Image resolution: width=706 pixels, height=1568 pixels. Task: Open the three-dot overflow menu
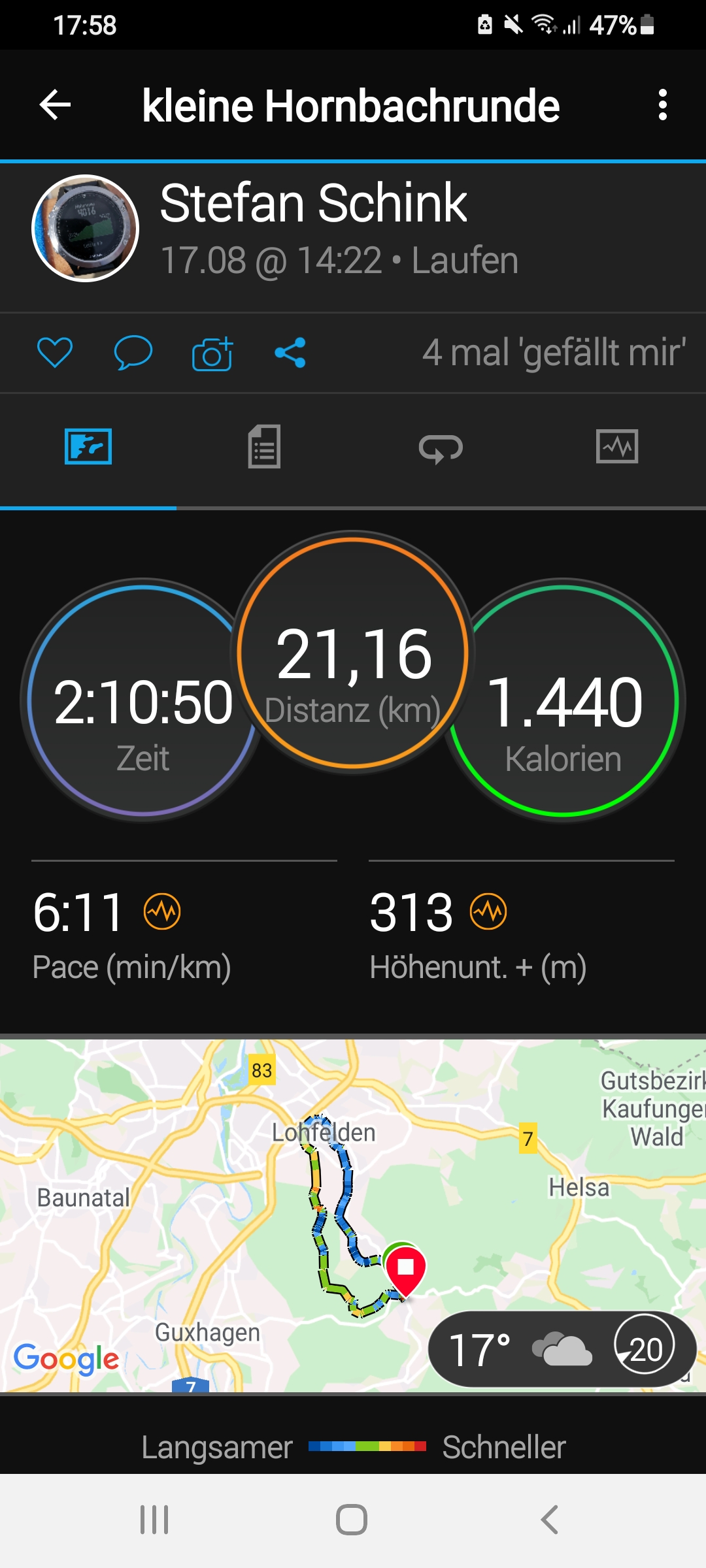[662, 105]
